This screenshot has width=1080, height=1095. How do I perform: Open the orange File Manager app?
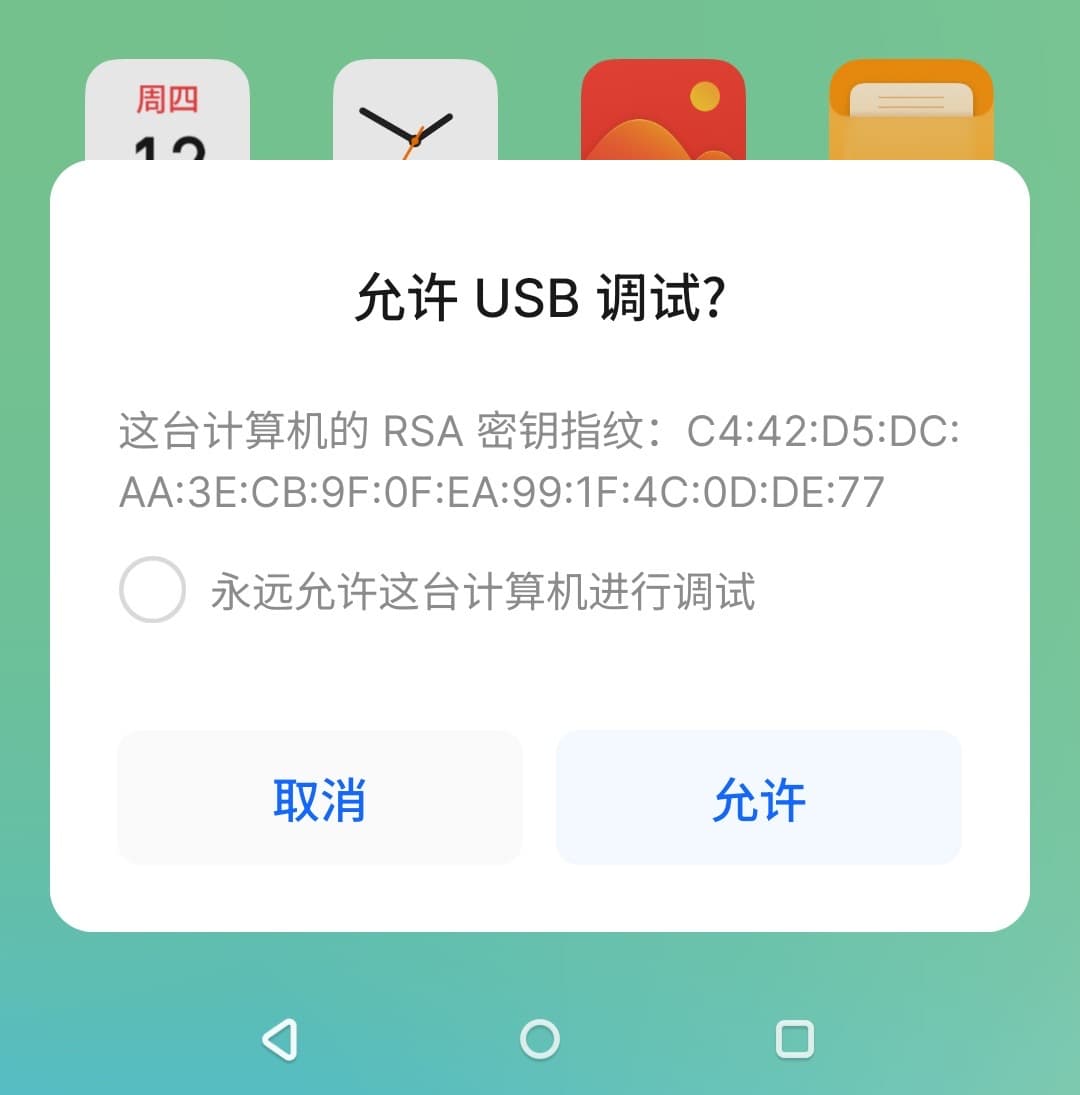click(x=912, y=110)
